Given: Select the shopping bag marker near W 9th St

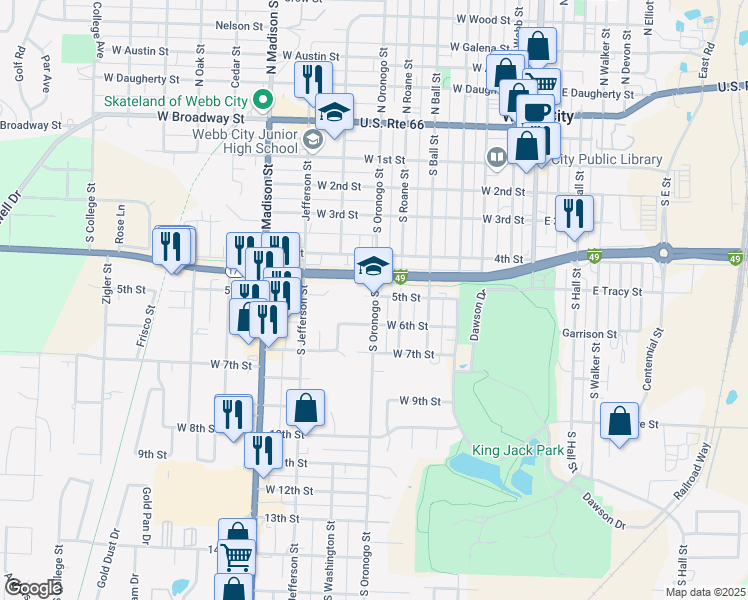Looking at the screenshot, I should point(306,408).
